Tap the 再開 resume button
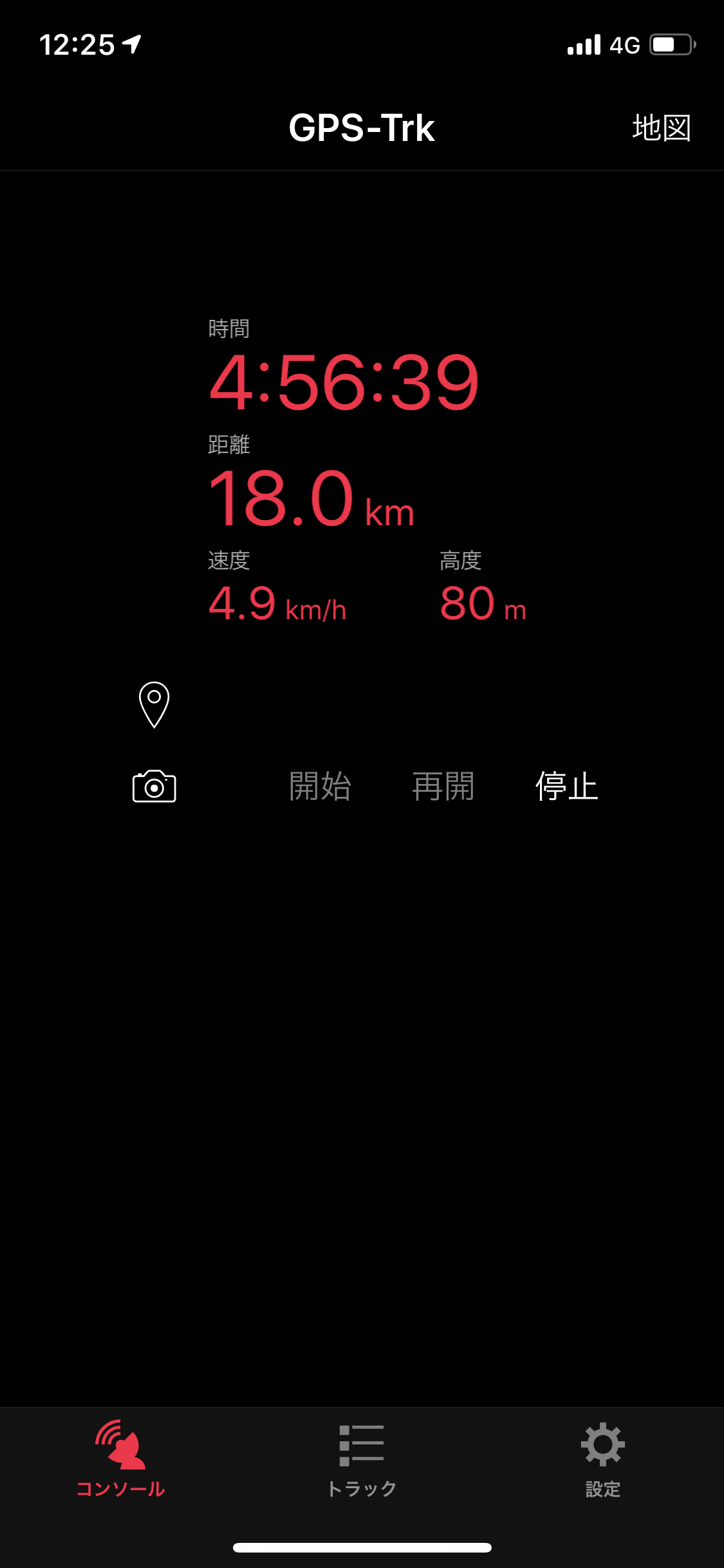Screen dimensions: 724x1568 443,786
